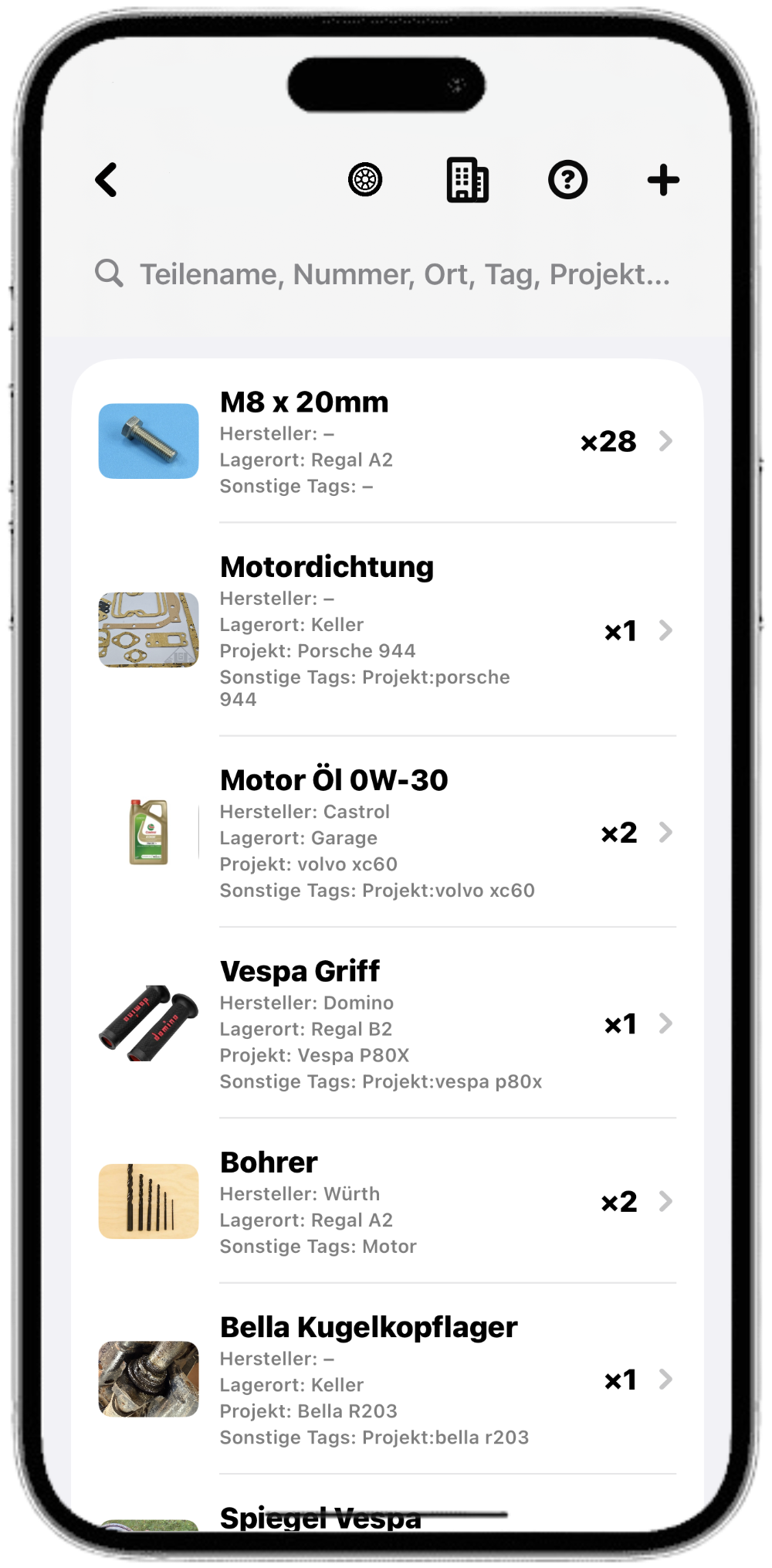
Task: Add a new part with the plus icon
Action: point(663,180)
